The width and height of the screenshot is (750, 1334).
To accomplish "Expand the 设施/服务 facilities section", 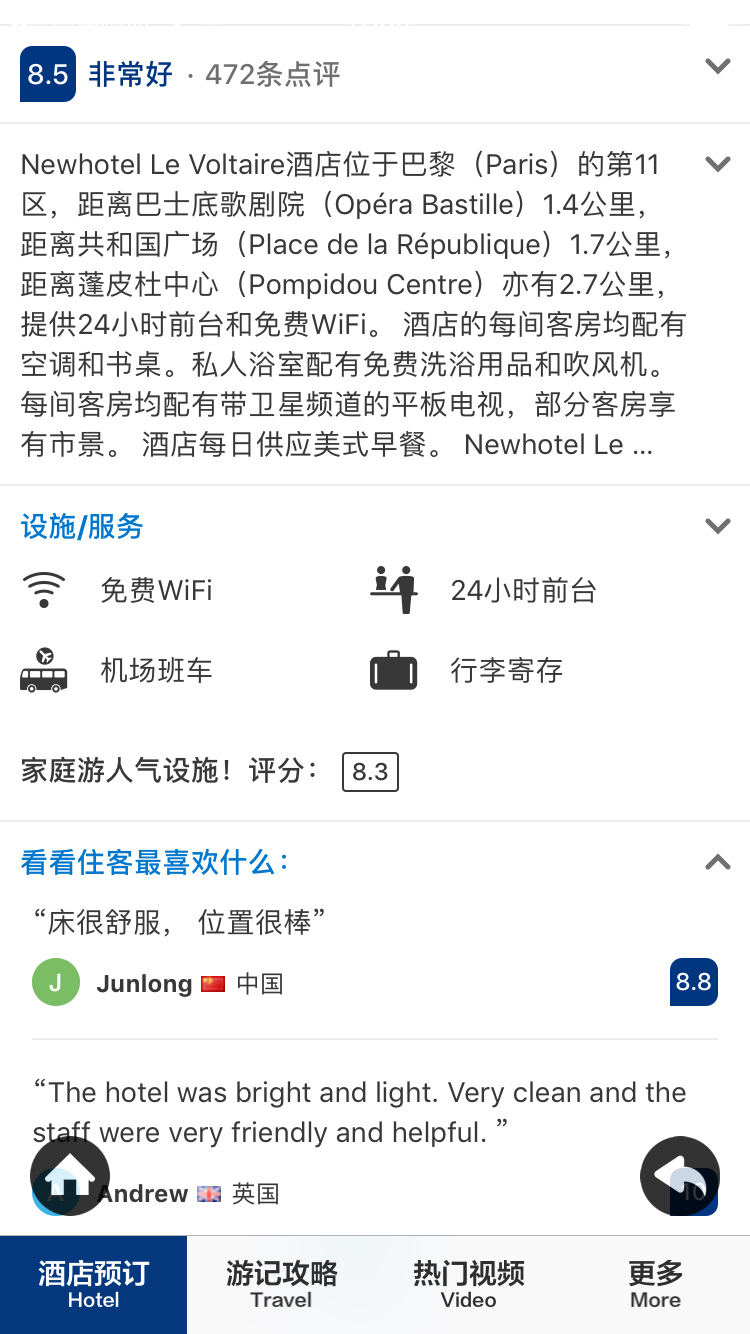I will point(717,526).
